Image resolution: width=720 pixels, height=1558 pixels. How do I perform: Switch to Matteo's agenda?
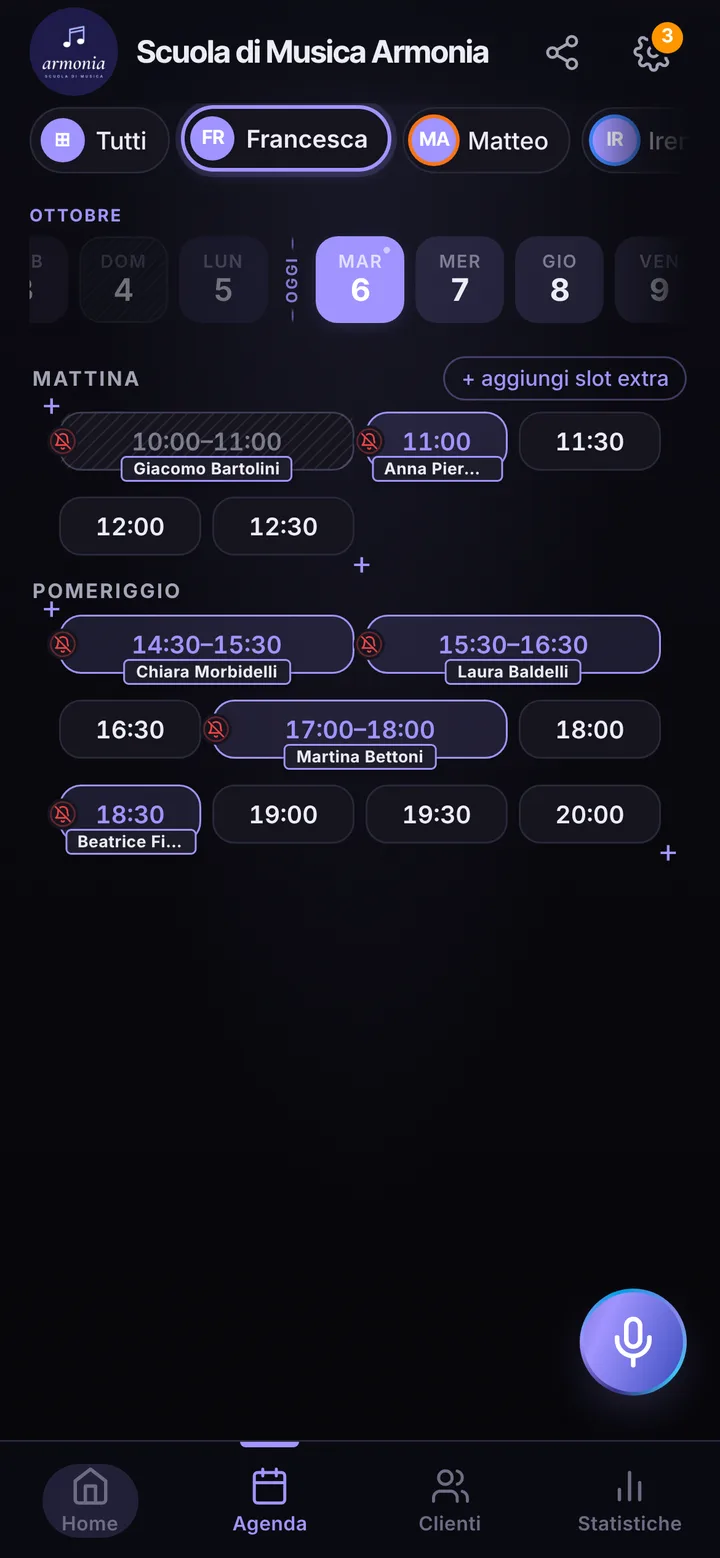click(487, 140)
